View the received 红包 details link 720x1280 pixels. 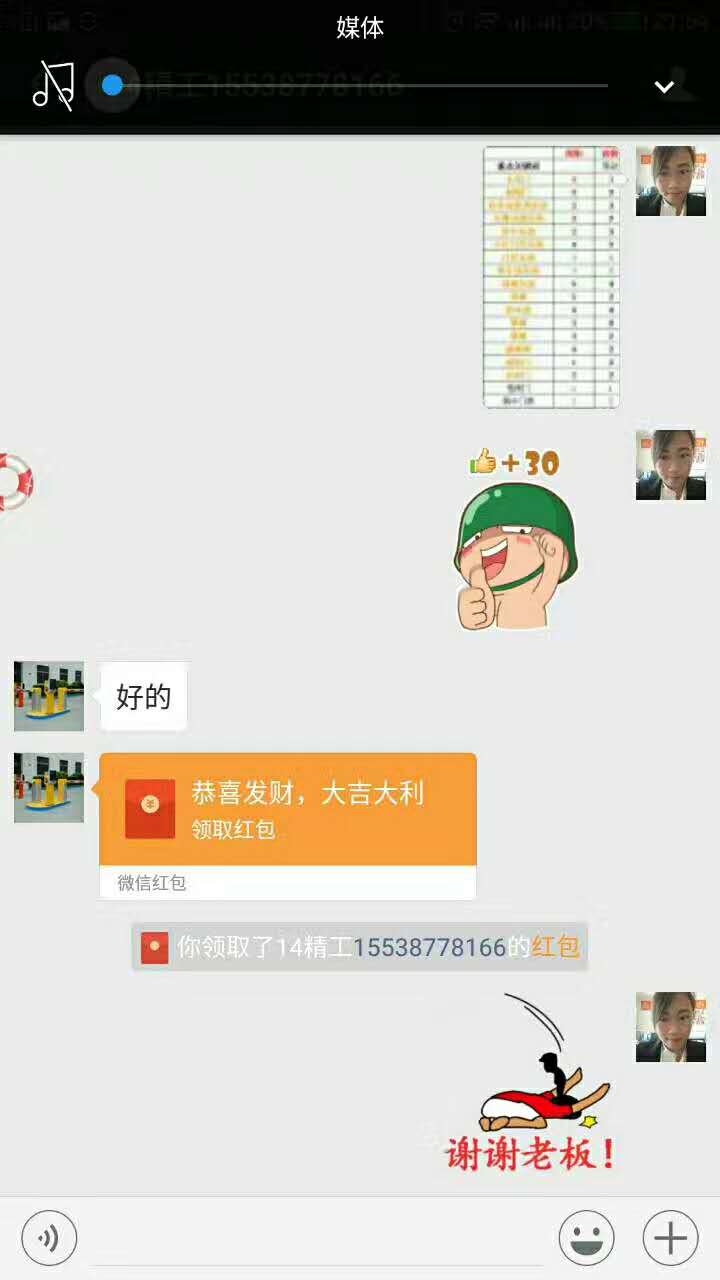coord(555,947)
